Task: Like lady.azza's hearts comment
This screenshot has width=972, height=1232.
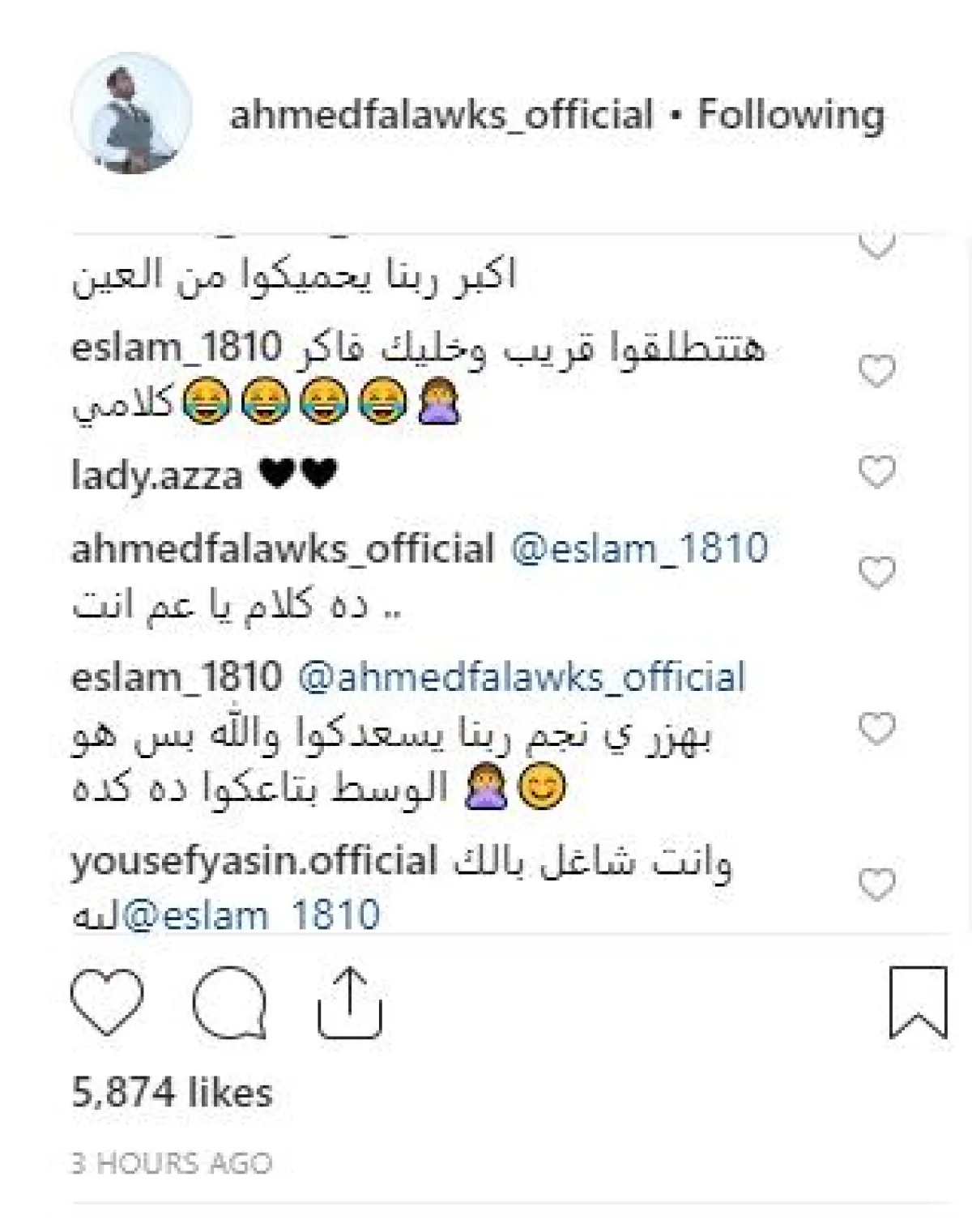Action: tap(876, 472)
